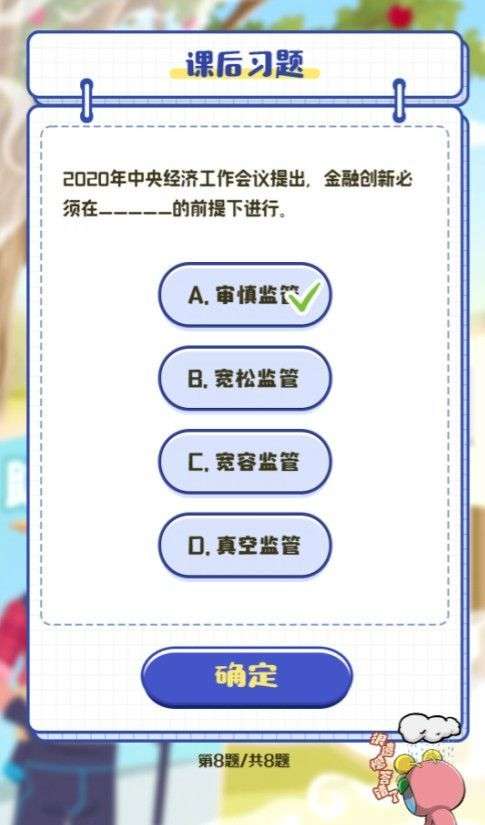
Task: Select option D. 真空监管
Action: pos(245,546)
